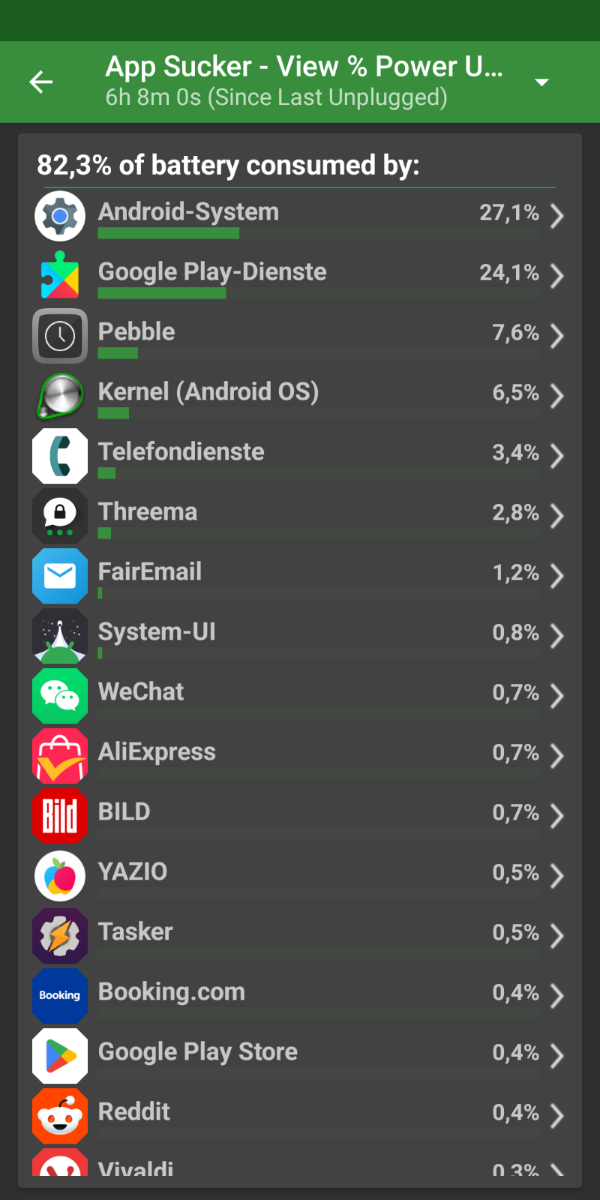Open the Tasker entry

pos(300,936)
